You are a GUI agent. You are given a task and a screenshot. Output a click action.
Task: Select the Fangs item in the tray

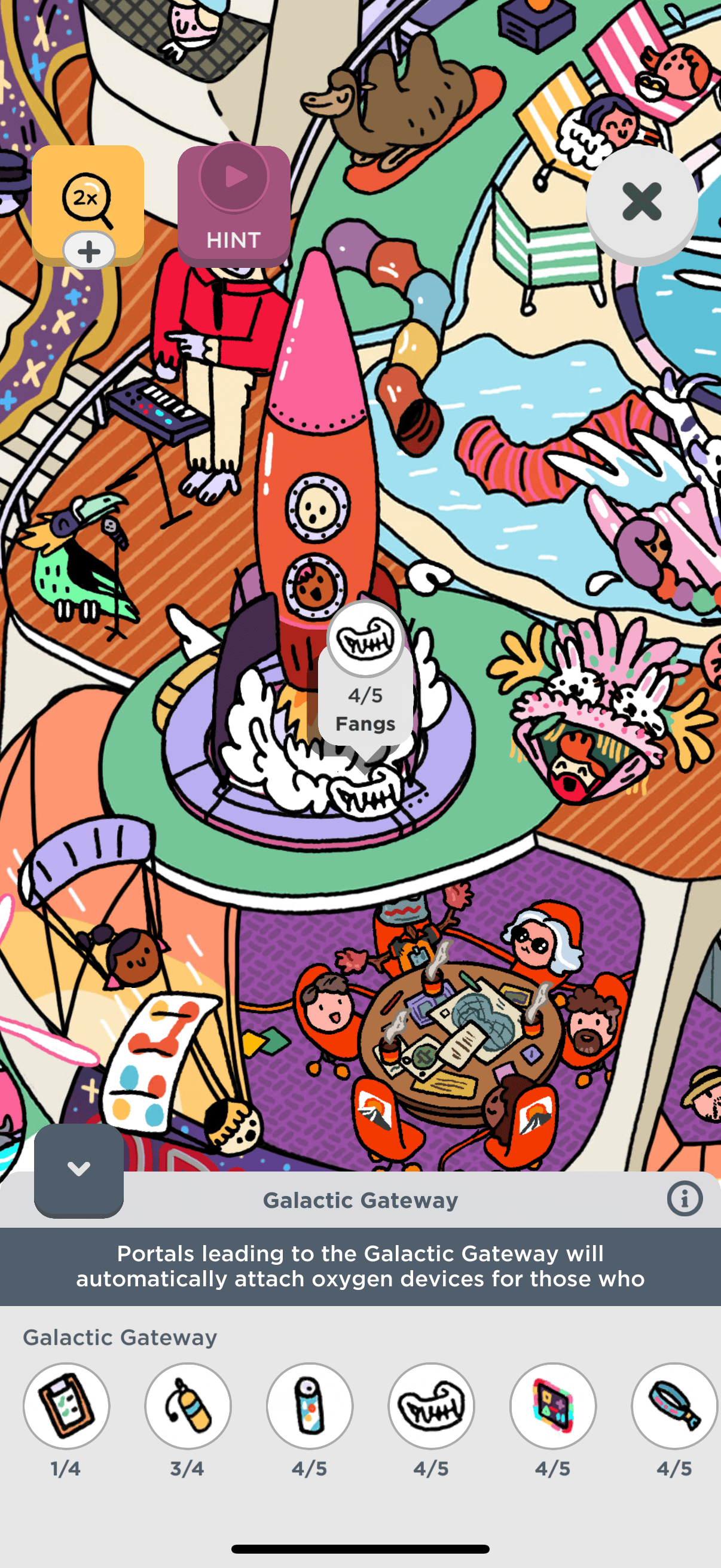pos(432,1405)
